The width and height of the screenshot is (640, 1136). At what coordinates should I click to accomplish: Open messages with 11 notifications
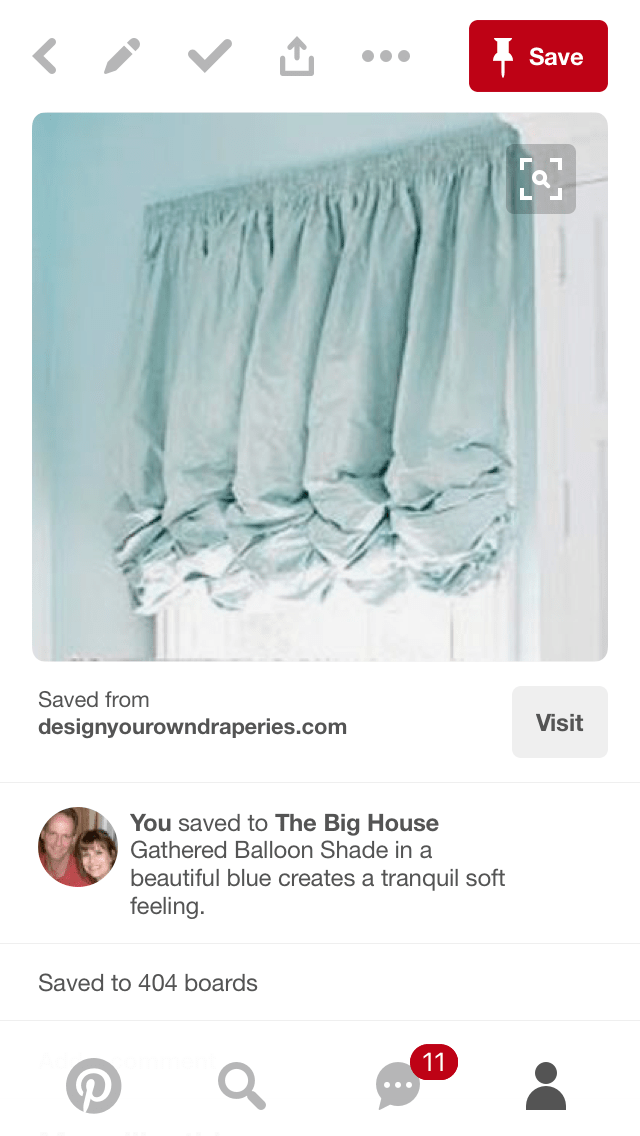click(x=400, y=1086)
